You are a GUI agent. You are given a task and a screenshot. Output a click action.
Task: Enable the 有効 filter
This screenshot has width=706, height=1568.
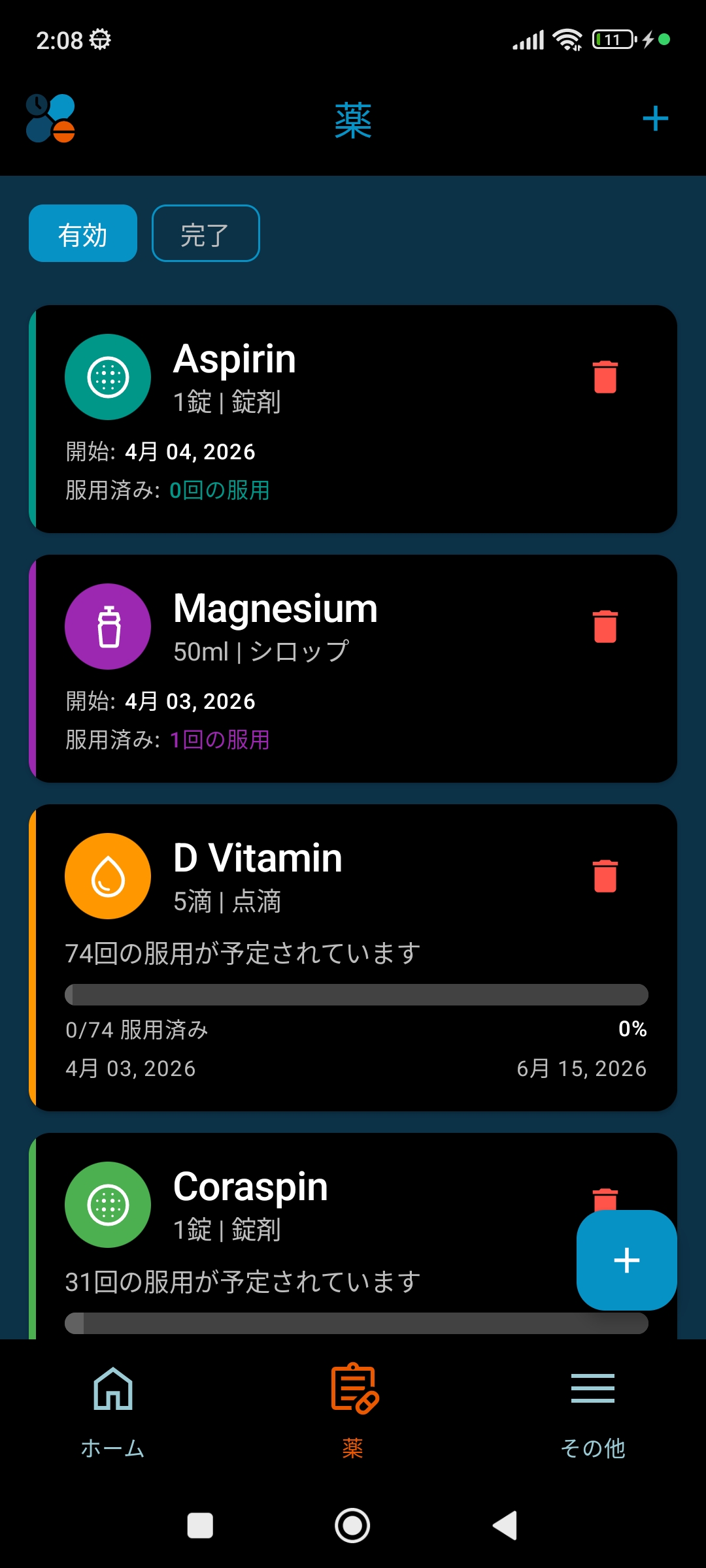click(x=82, y=233)
